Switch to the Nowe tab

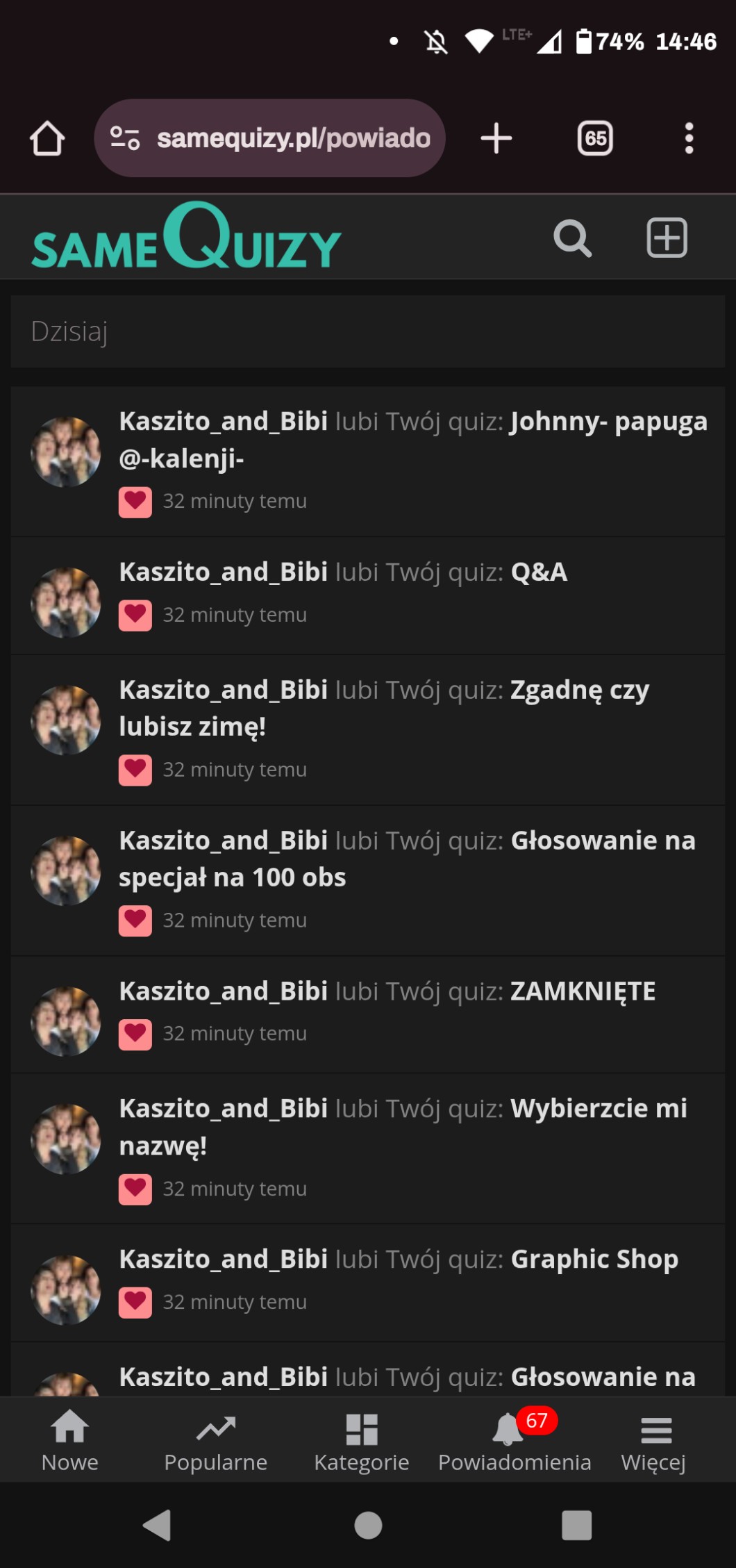(70, 1440)
